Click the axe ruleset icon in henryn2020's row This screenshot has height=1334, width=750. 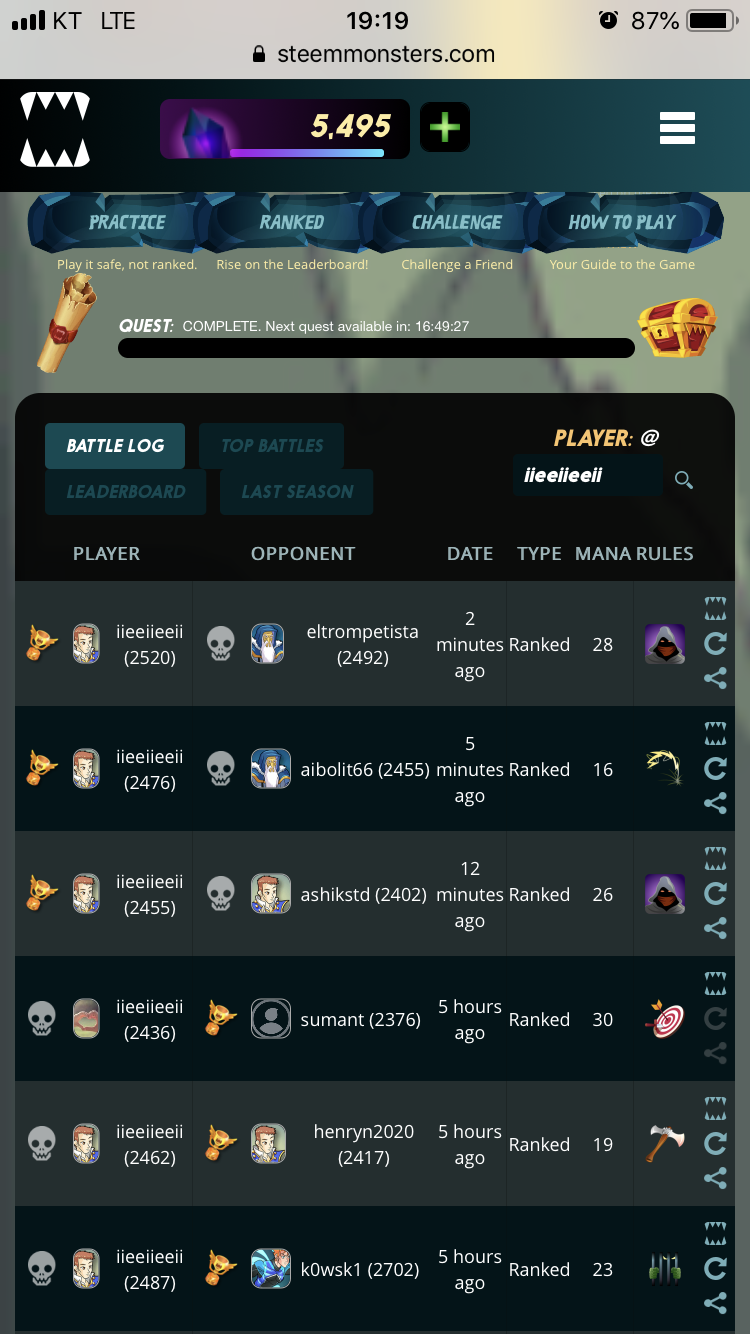coord(665,1144)
